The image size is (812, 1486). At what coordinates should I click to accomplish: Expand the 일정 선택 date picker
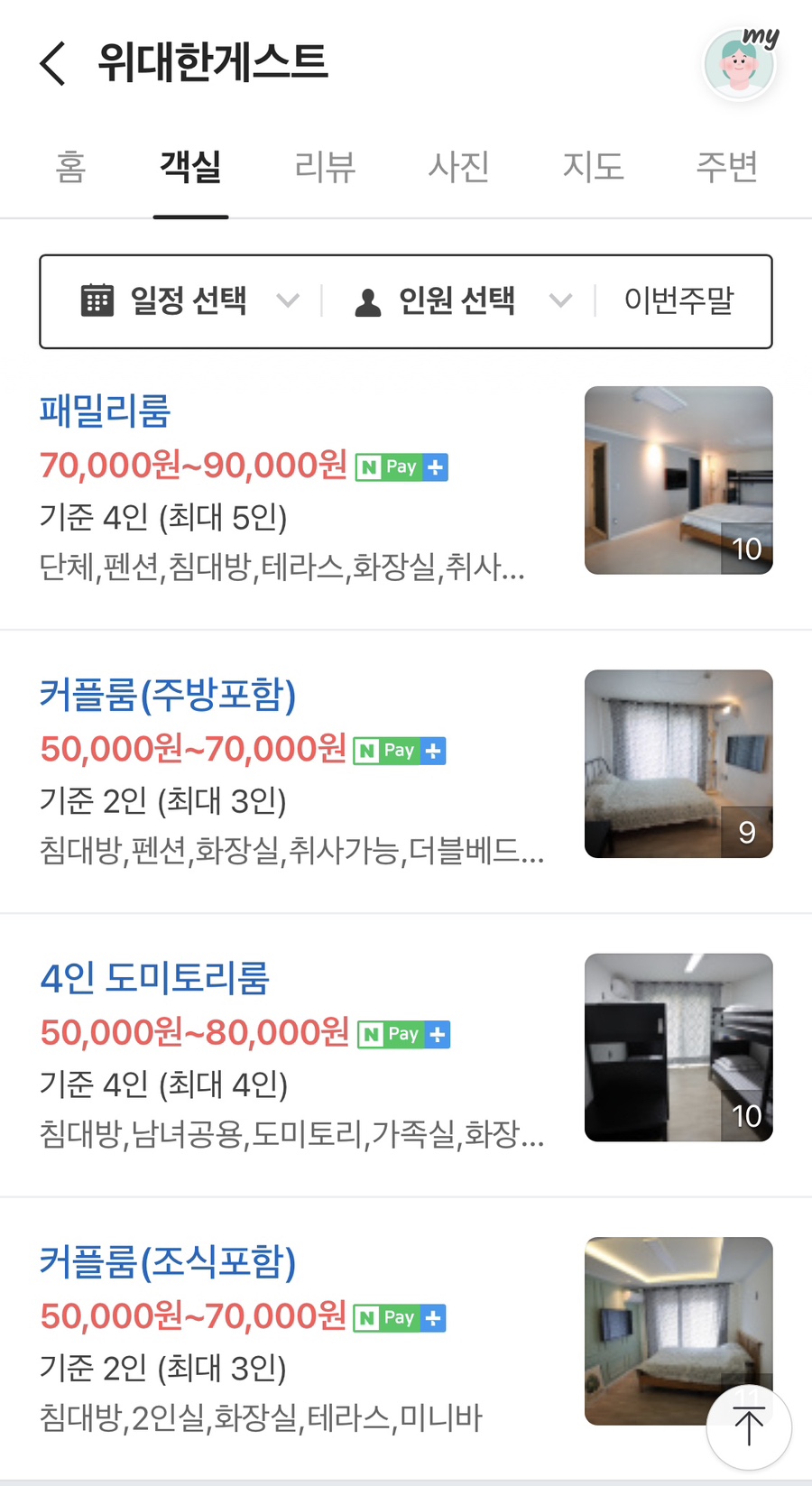[189, 300]
